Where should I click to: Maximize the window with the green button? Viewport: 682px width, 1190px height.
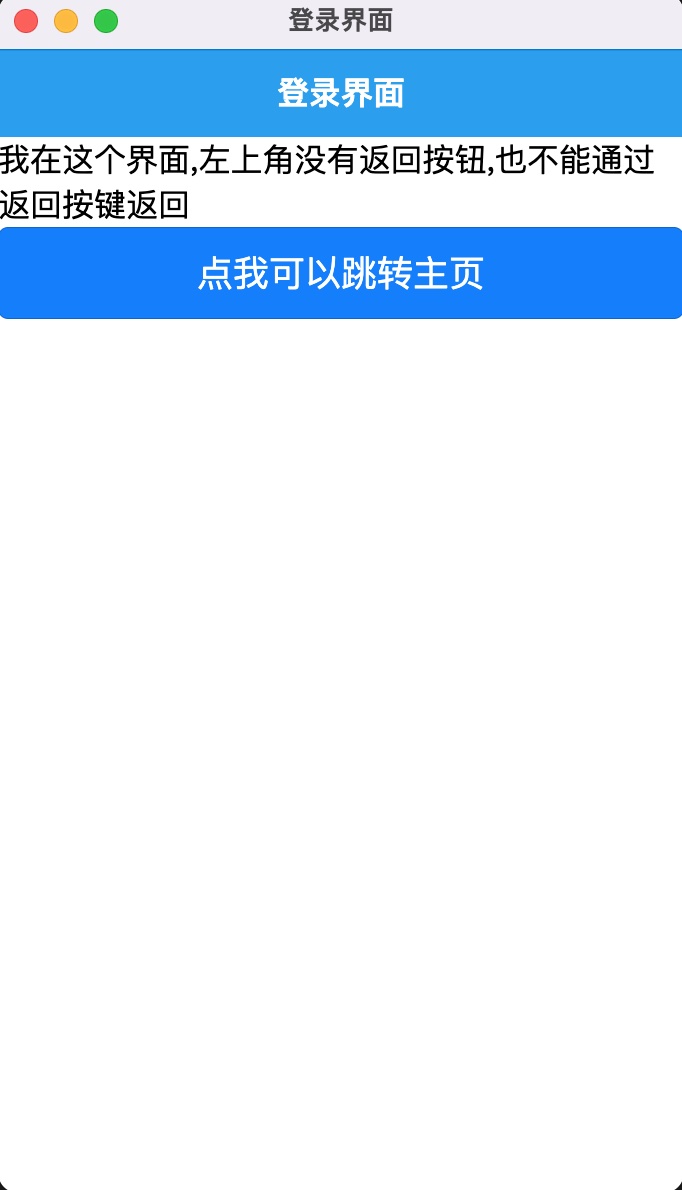click(x=105, y=21)
